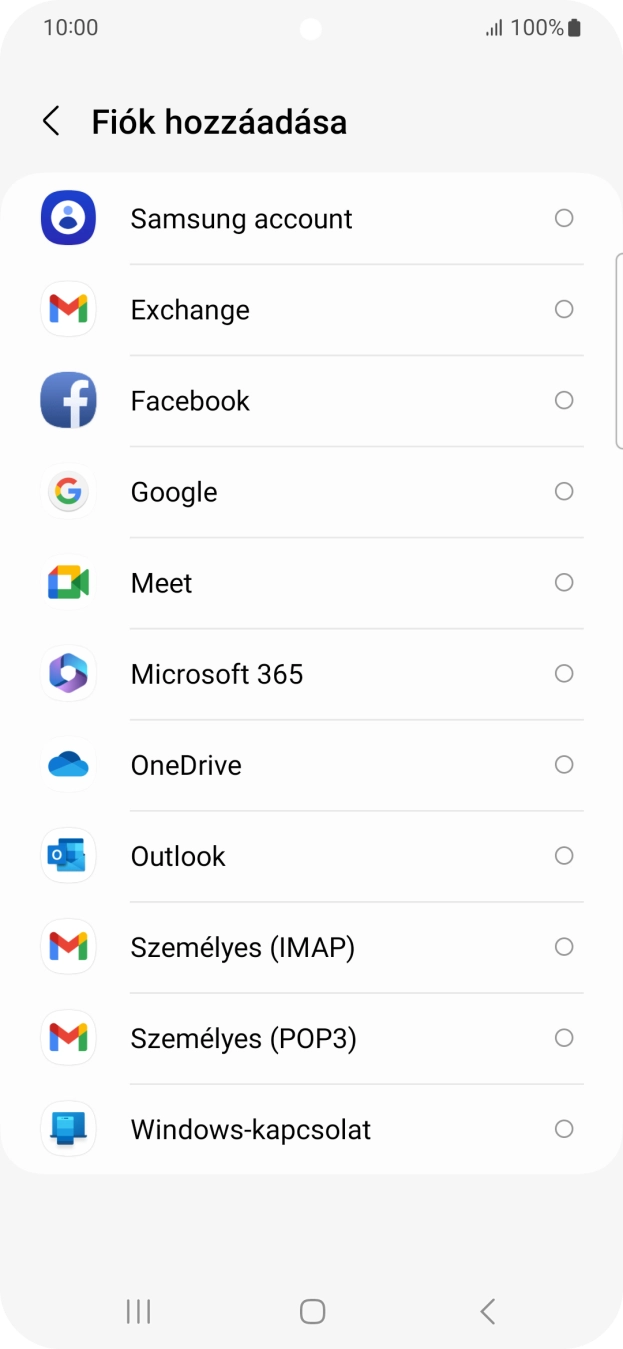This screenshot has height=1349, width=623.
Task: Select Samsung account to add
Action: pyautogui.click(x=241, y=219)
